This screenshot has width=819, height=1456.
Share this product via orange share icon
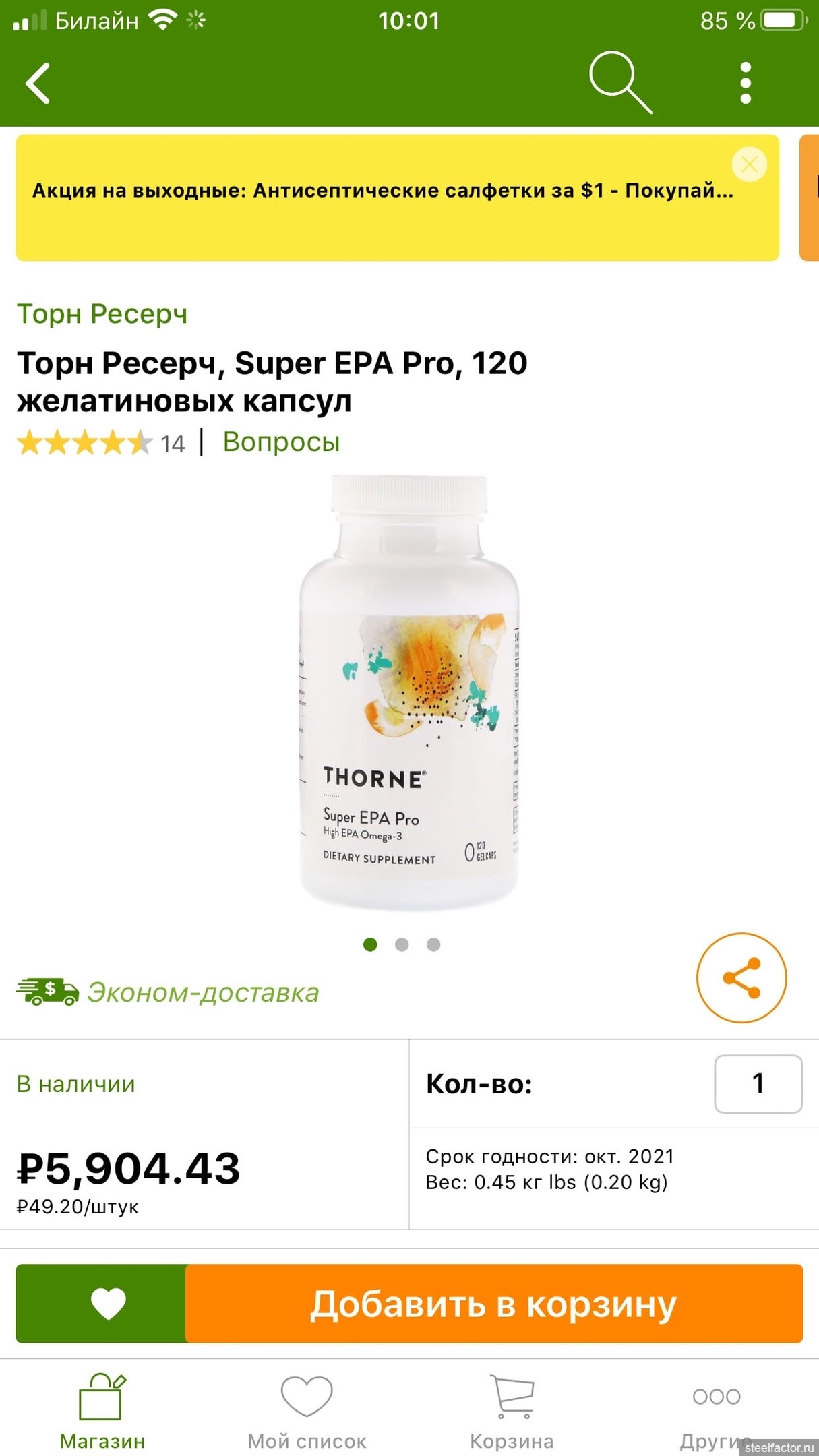pos(741,977)
